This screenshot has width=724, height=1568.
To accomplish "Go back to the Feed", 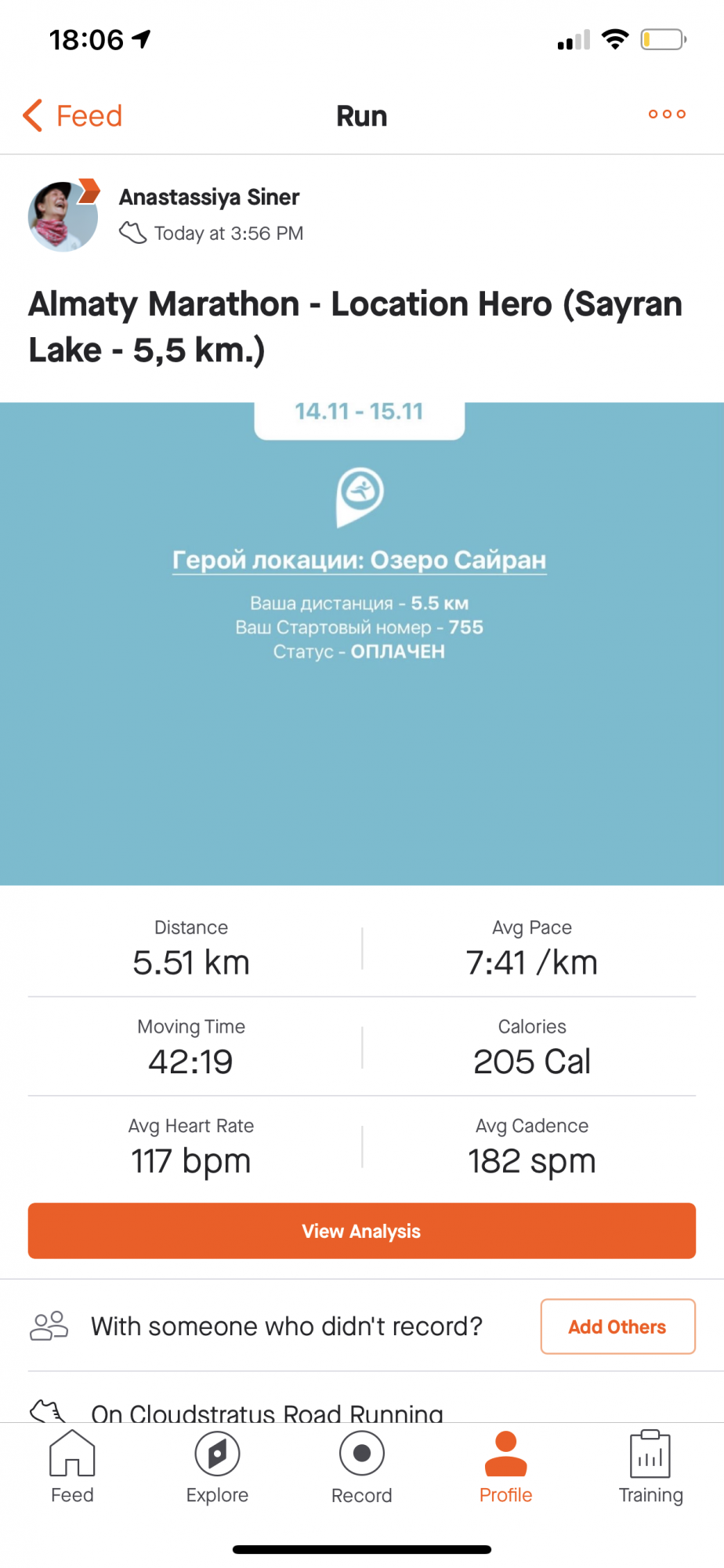I will [73, 116].
